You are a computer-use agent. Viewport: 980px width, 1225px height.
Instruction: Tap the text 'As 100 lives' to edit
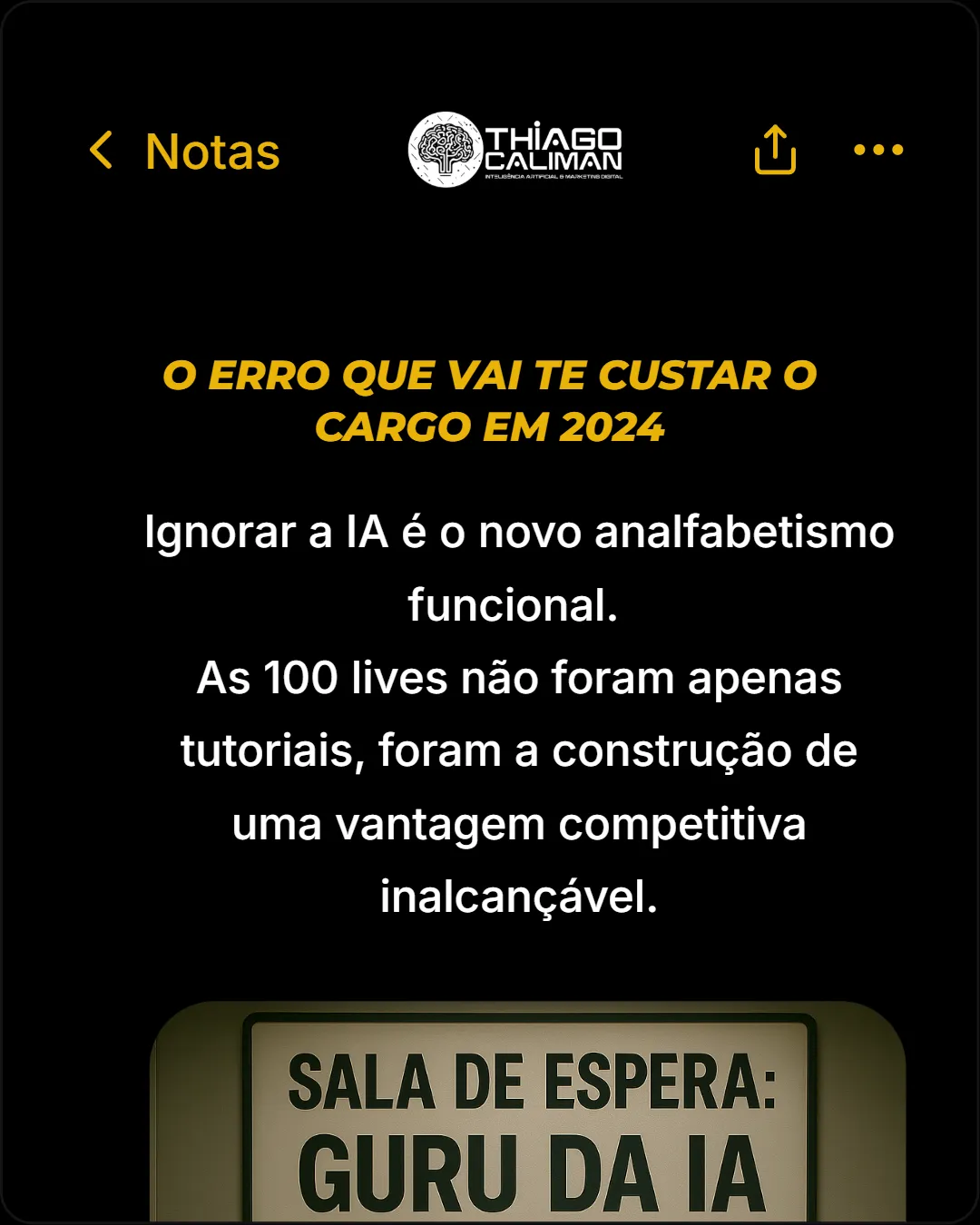(517, 678)
